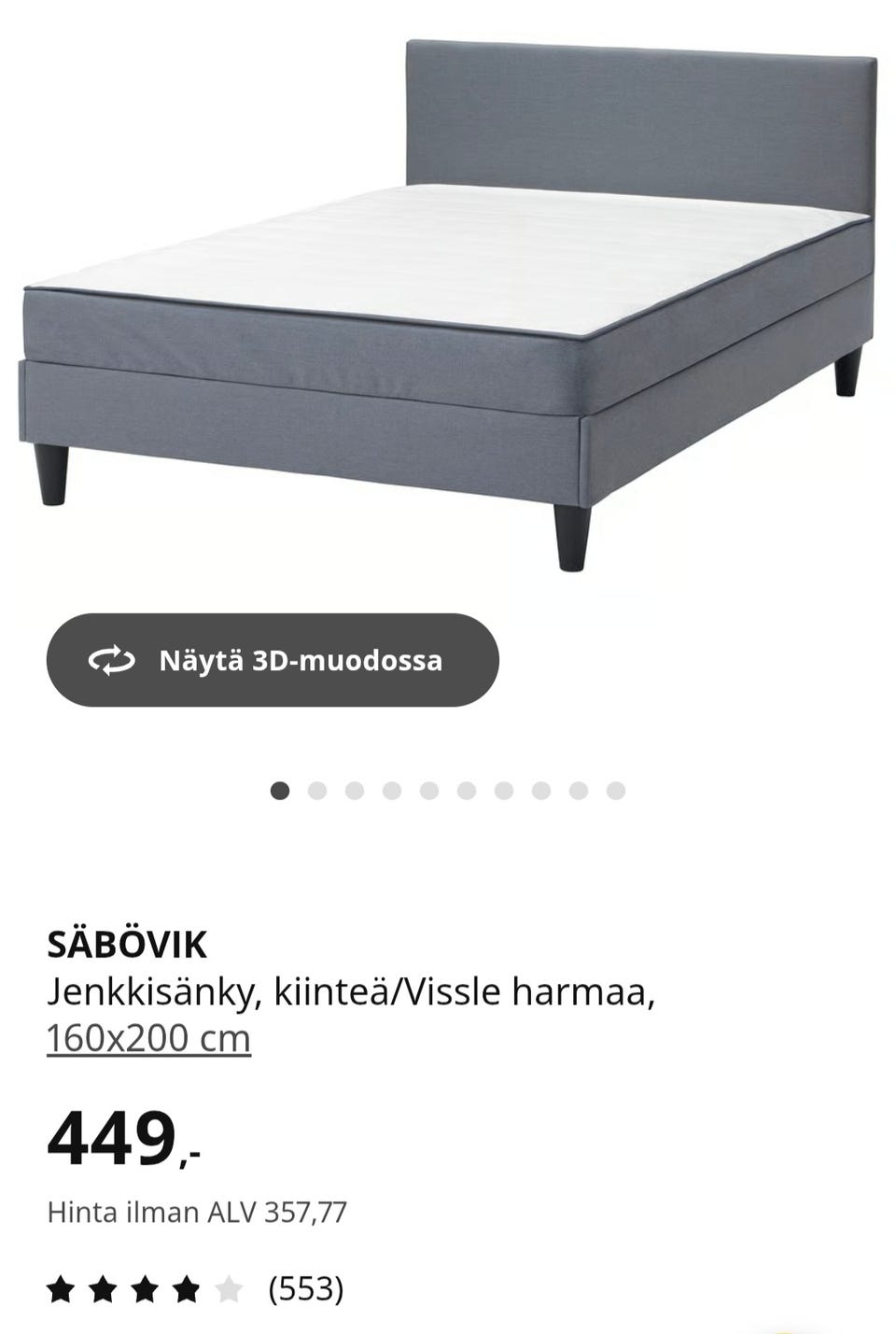896x1334 pixels.
Task: Select the seventh carousel dot
Action: (x=500, y=791)
